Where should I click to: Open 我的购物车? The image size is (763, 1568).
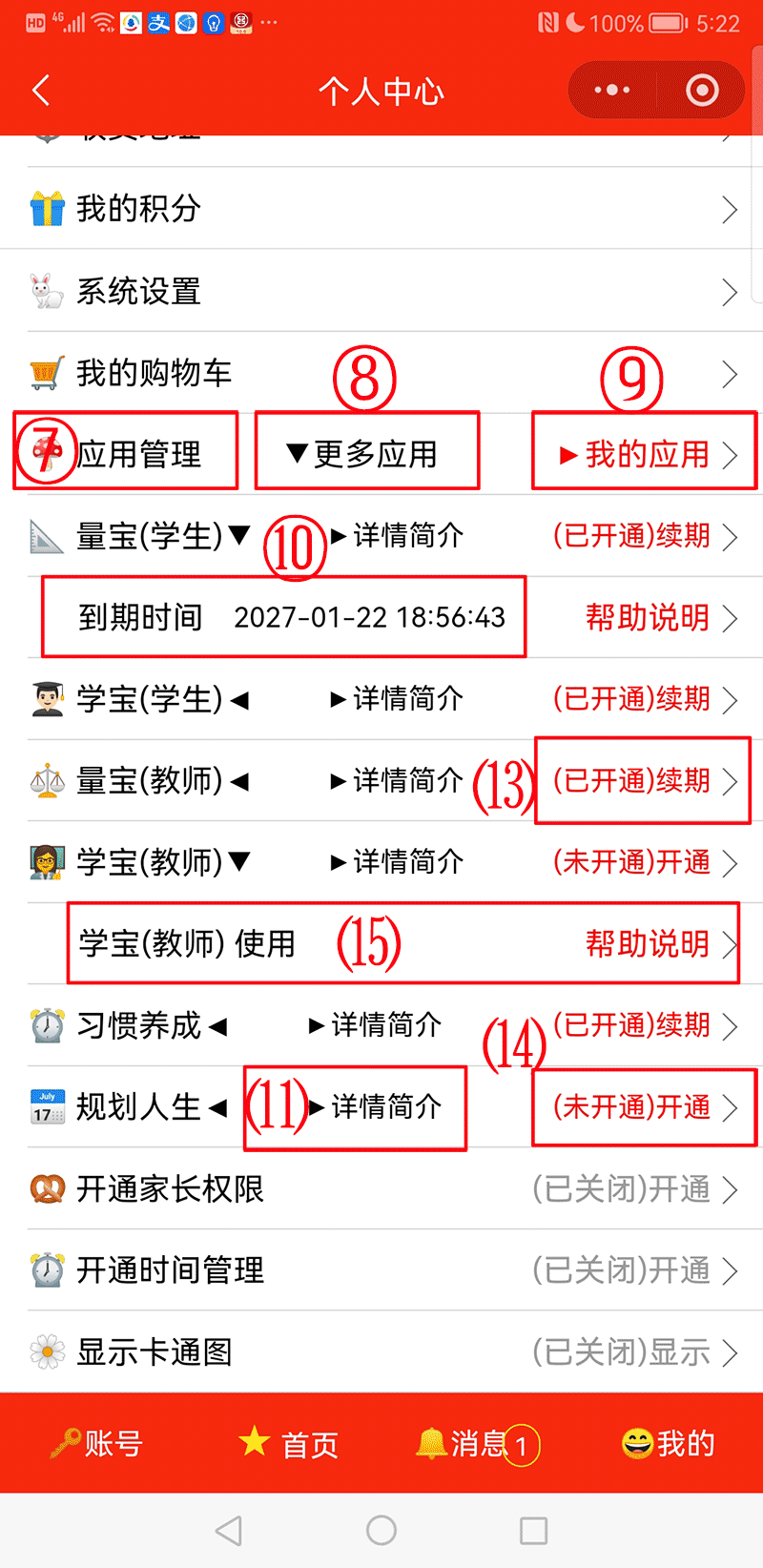[381, 373]
